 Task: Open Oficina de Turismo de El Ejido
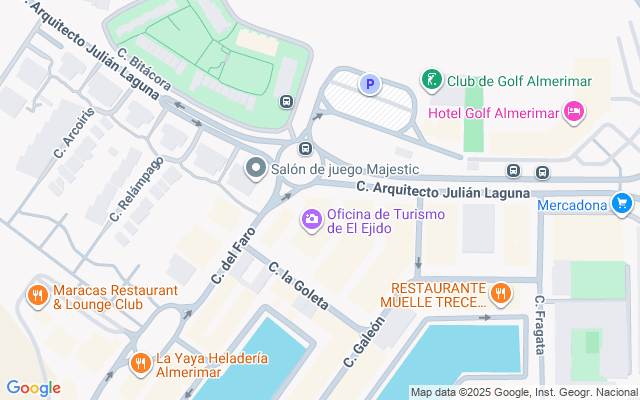click(312, 218)
